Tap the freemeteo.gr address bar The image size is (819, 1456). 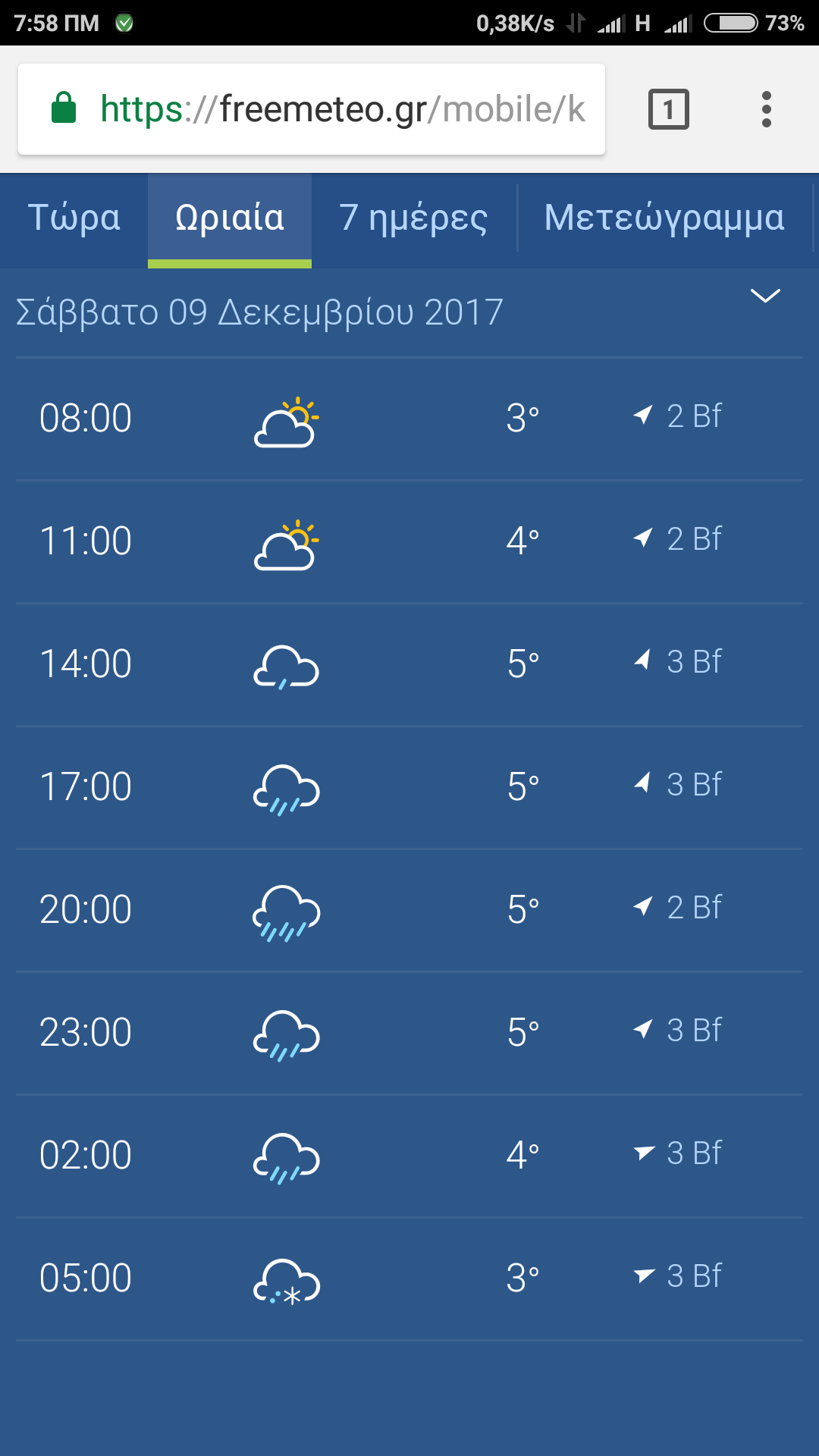click(312, 109)
